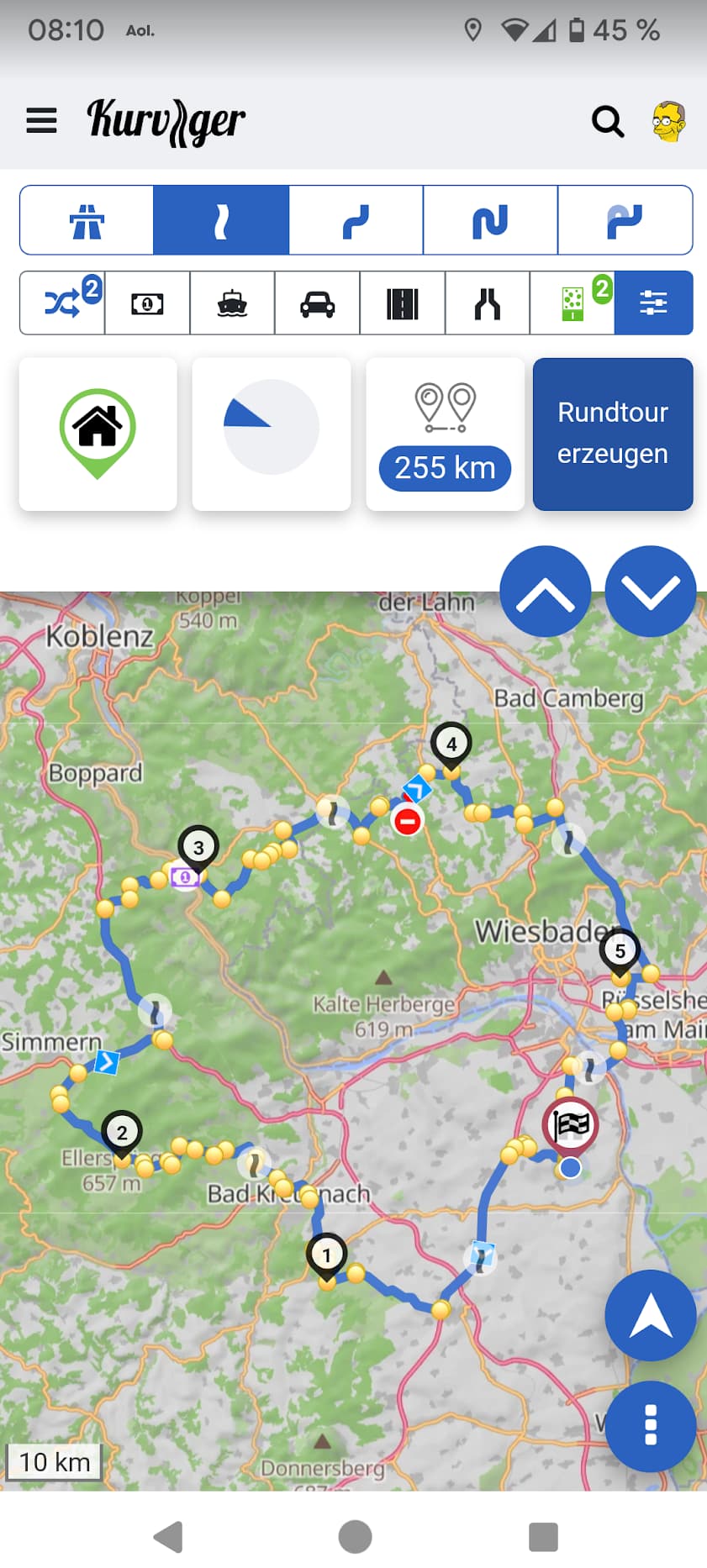Open the hamburger menu
This screenshot has width=707, height=1568.
click(41, 121)
